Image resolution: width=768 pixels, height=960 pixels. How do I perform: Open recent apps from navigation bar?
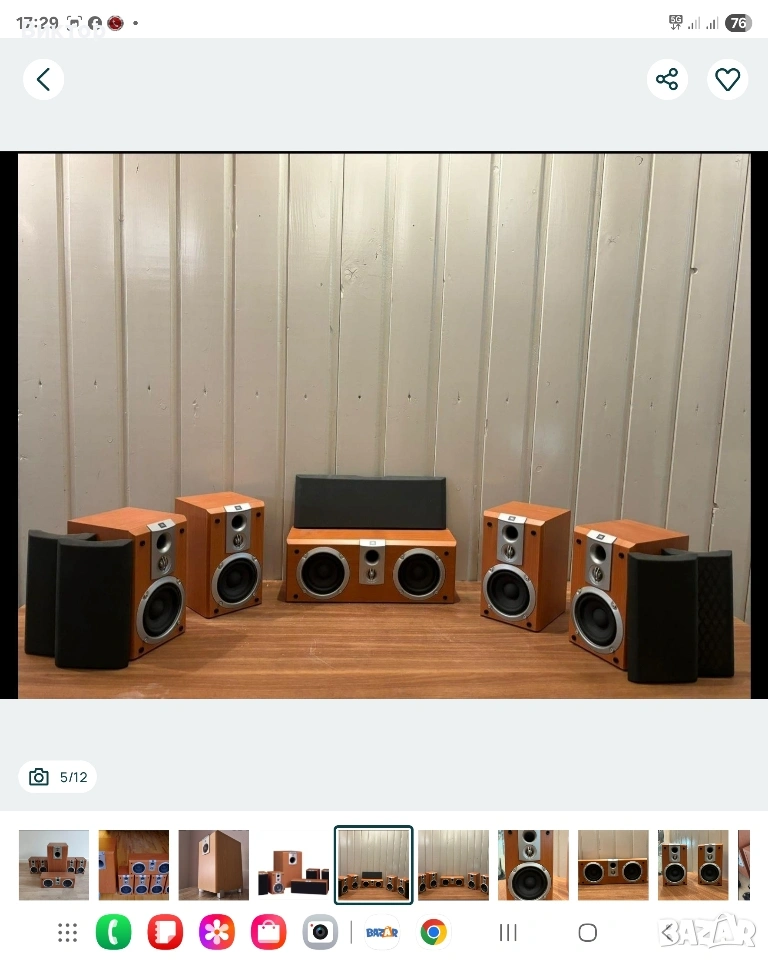pyautogui.click(x=508, y=932)
